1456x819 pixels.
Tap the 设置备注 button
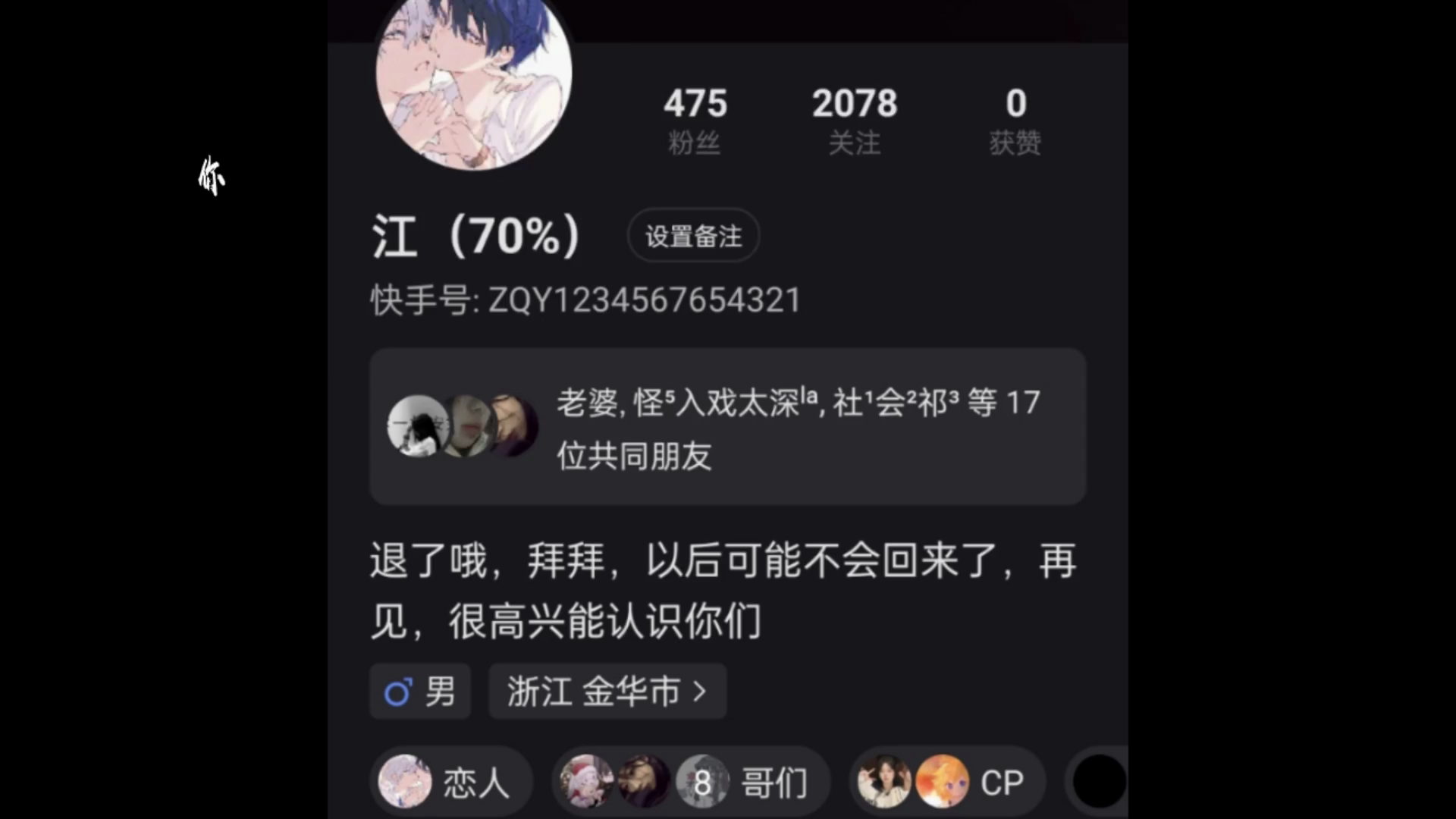point(693,237)
